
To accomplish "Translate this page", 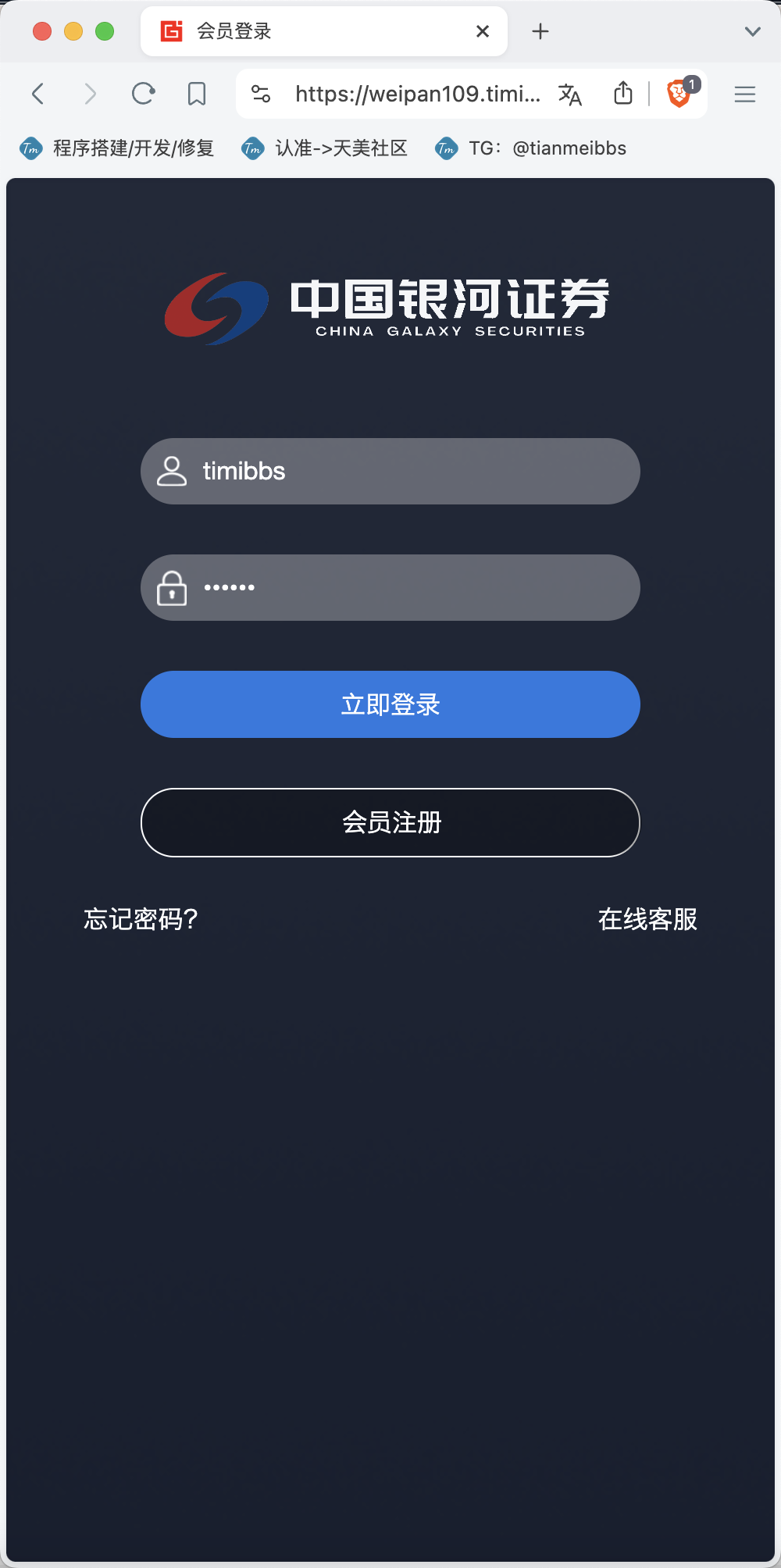I will point(570,94).
